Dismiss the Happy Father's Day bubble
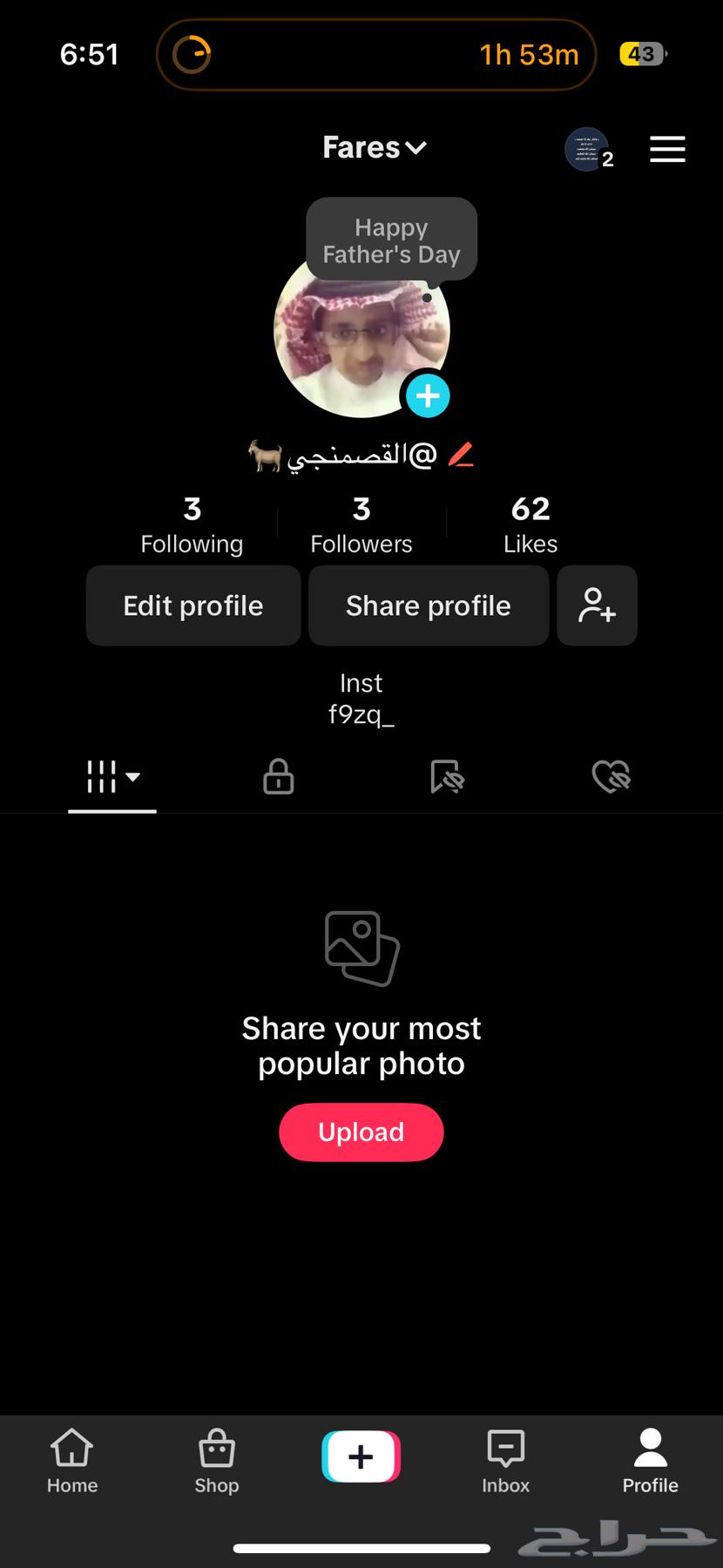 pyautogui.click(x=390, y=240)
